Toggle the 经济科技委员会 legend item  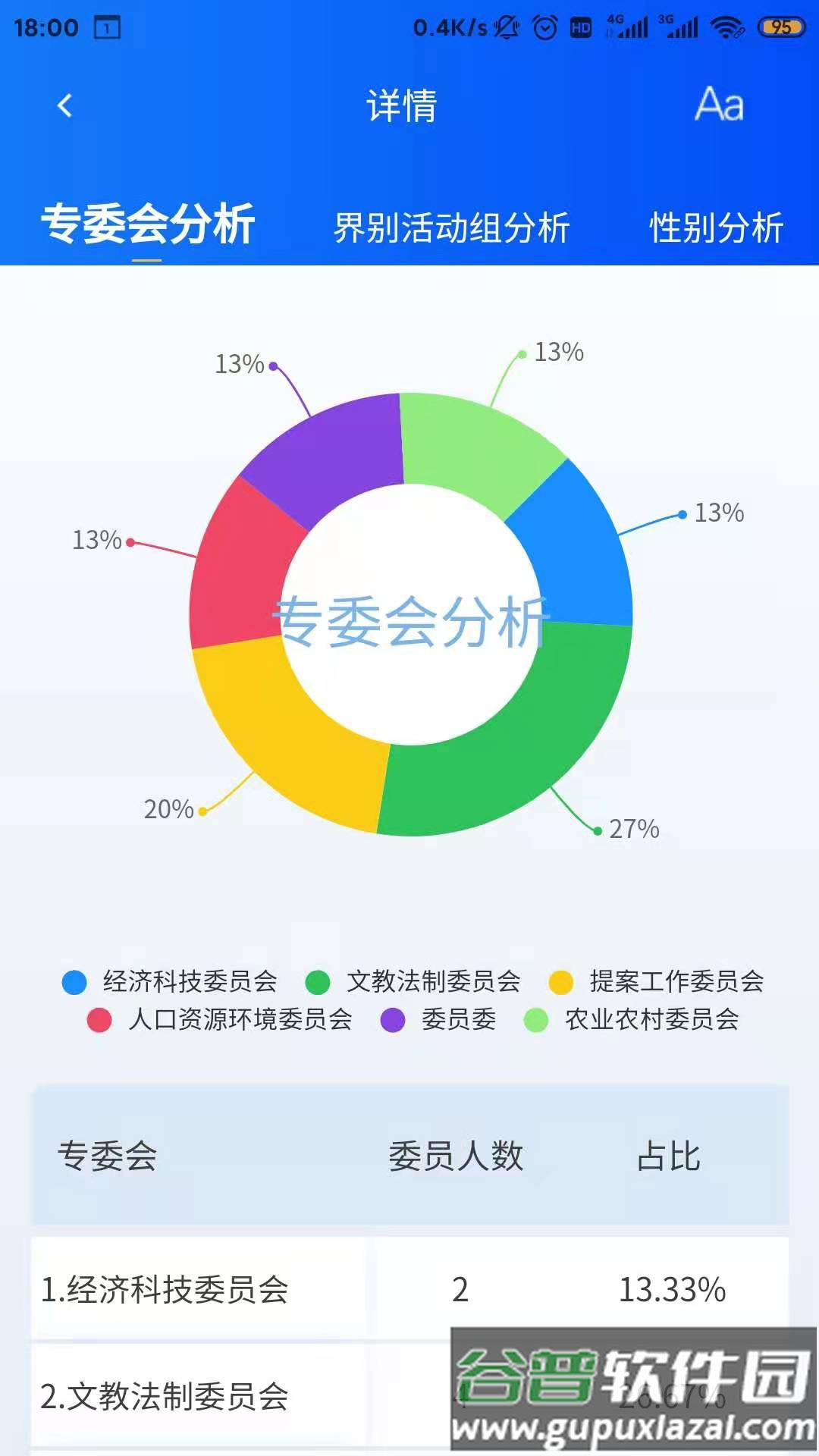pyautogui.click(x=170, y=981)
